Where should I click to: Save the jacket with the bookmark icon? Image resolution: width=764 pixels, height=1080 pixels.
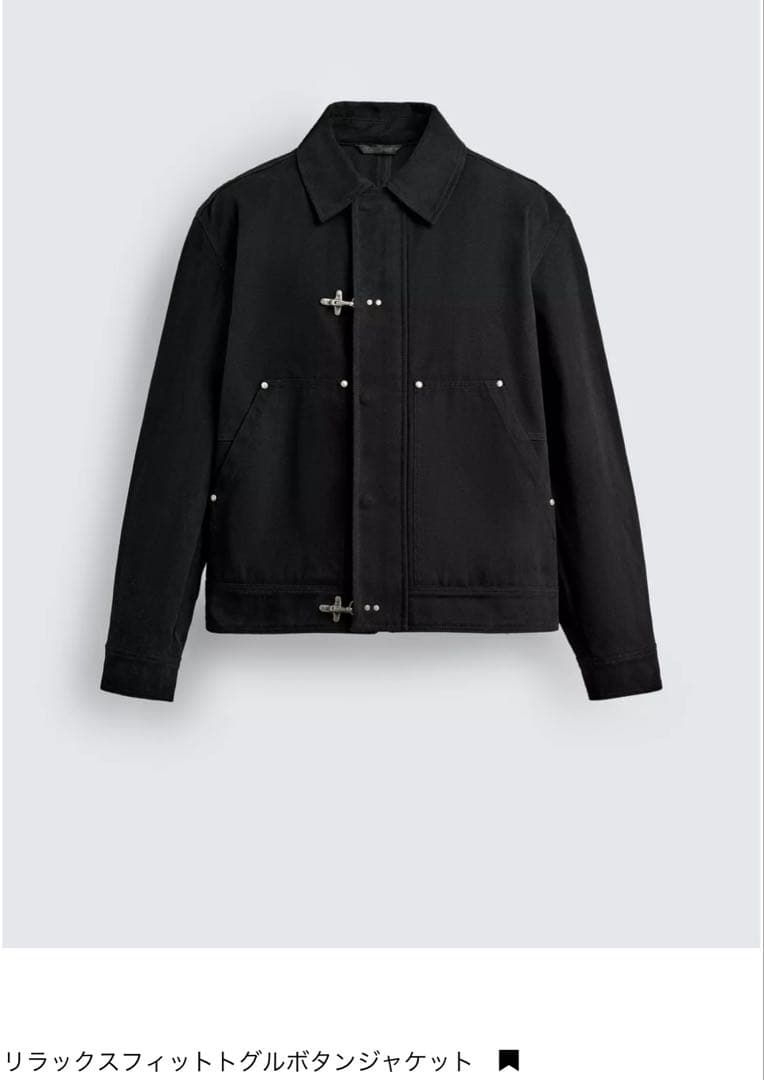(509, 1060)
